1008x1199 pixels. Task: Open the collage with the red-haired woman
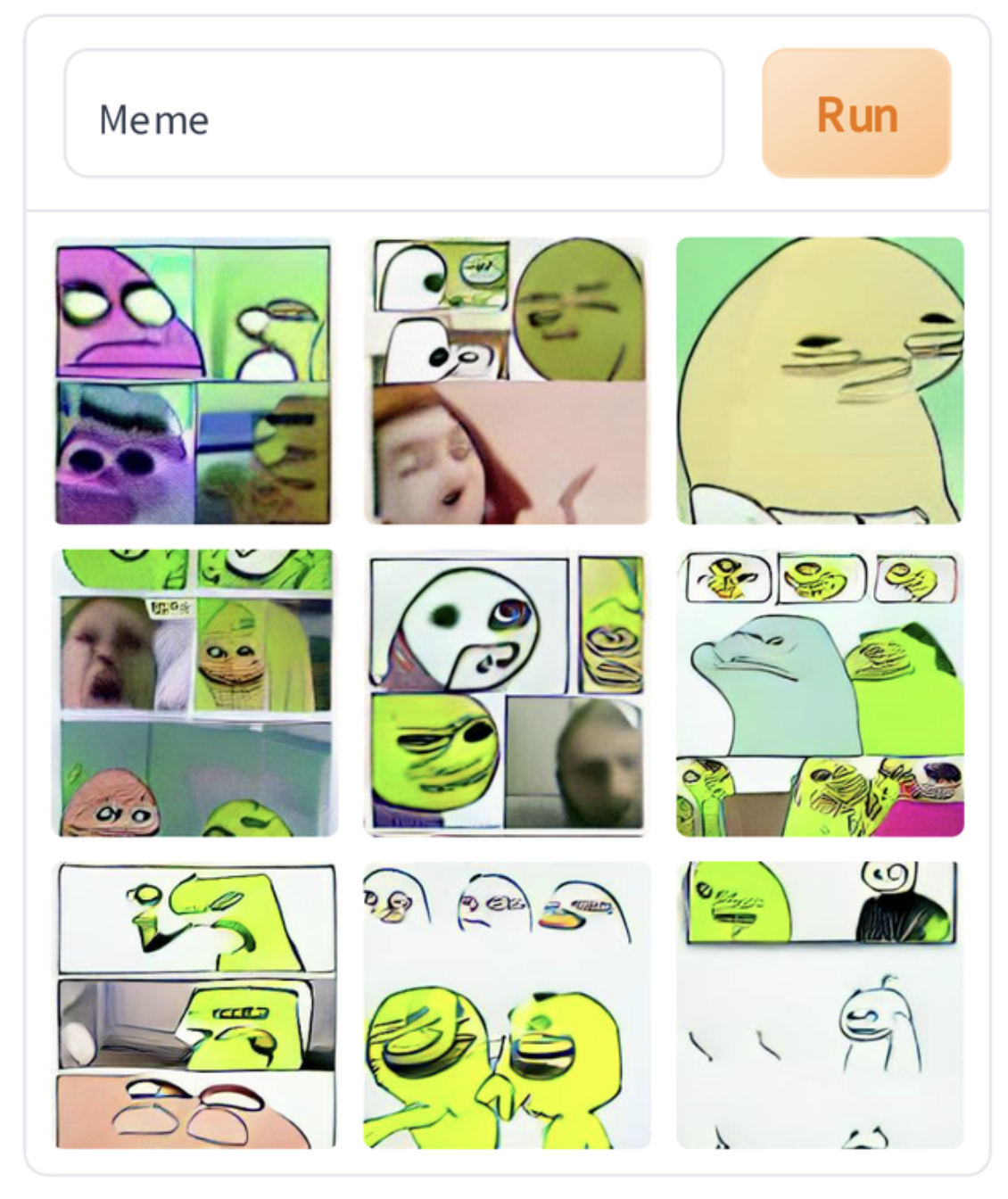point(507,381)
